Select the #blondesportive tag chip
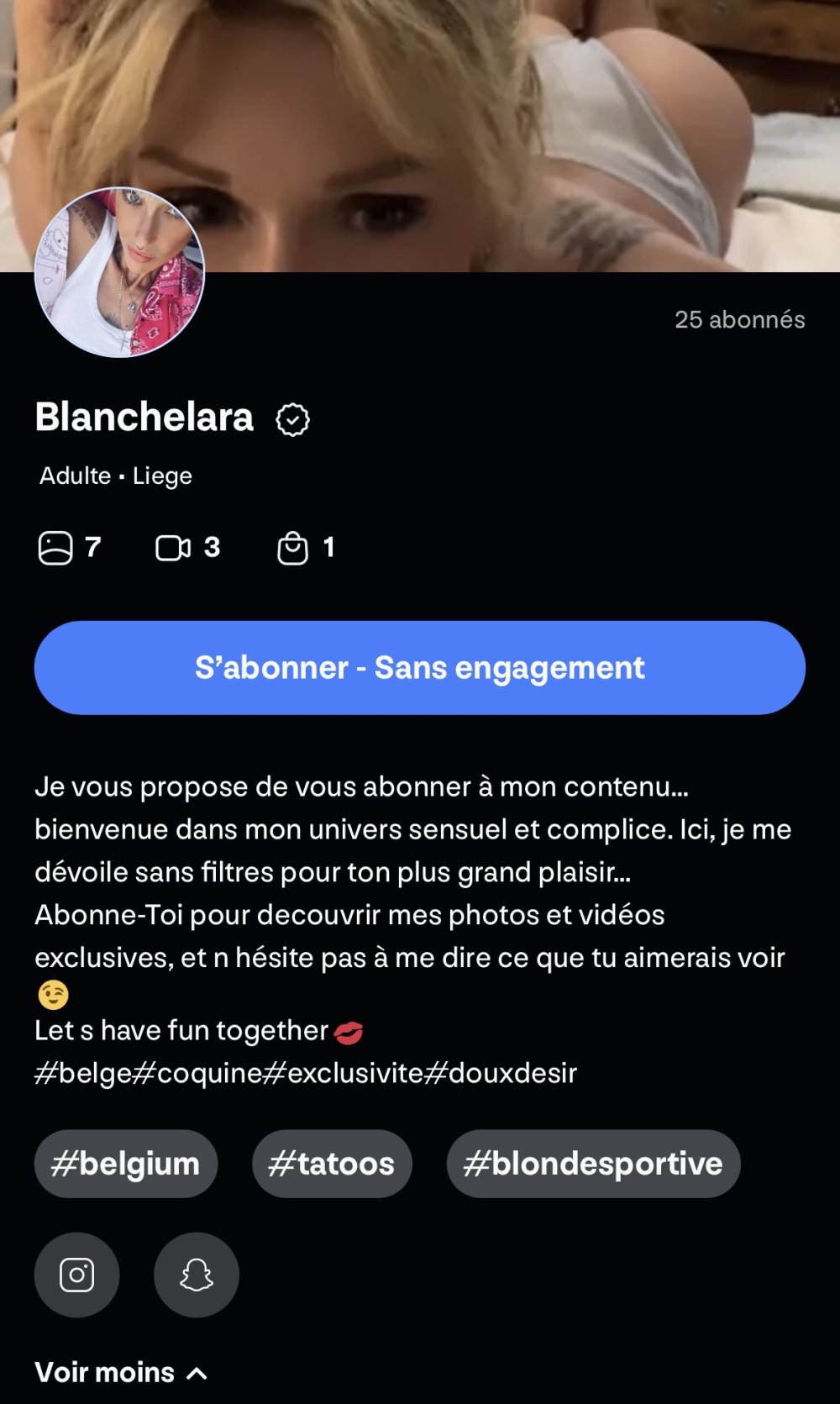This screenshot has width=840, height=1404. point(593,1164)
